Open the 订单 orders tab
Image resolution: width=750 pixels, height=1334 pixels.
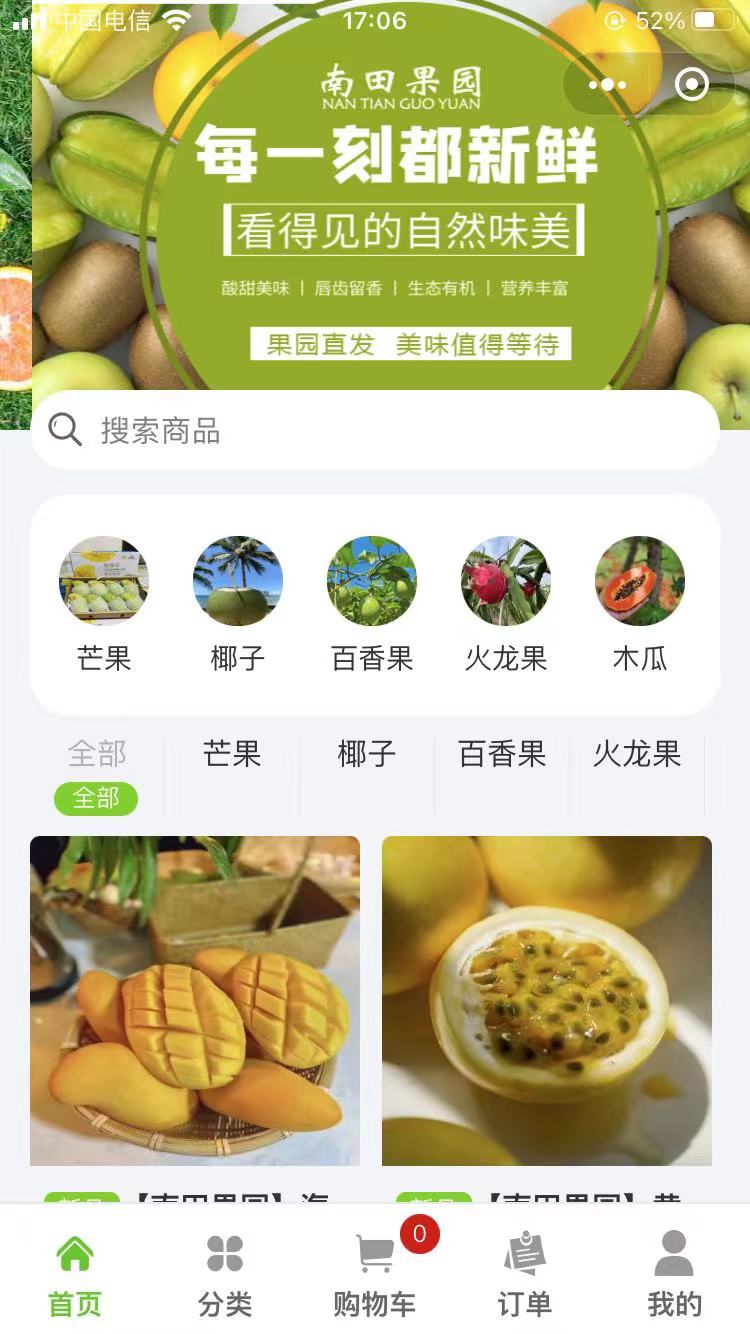(525, 1275)
